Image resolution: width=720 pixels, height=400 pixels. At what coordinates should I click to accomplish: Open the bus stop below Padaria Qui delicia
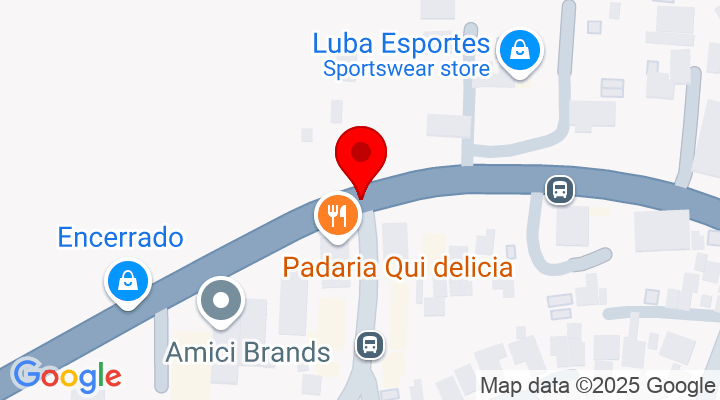tap(370, 345)
